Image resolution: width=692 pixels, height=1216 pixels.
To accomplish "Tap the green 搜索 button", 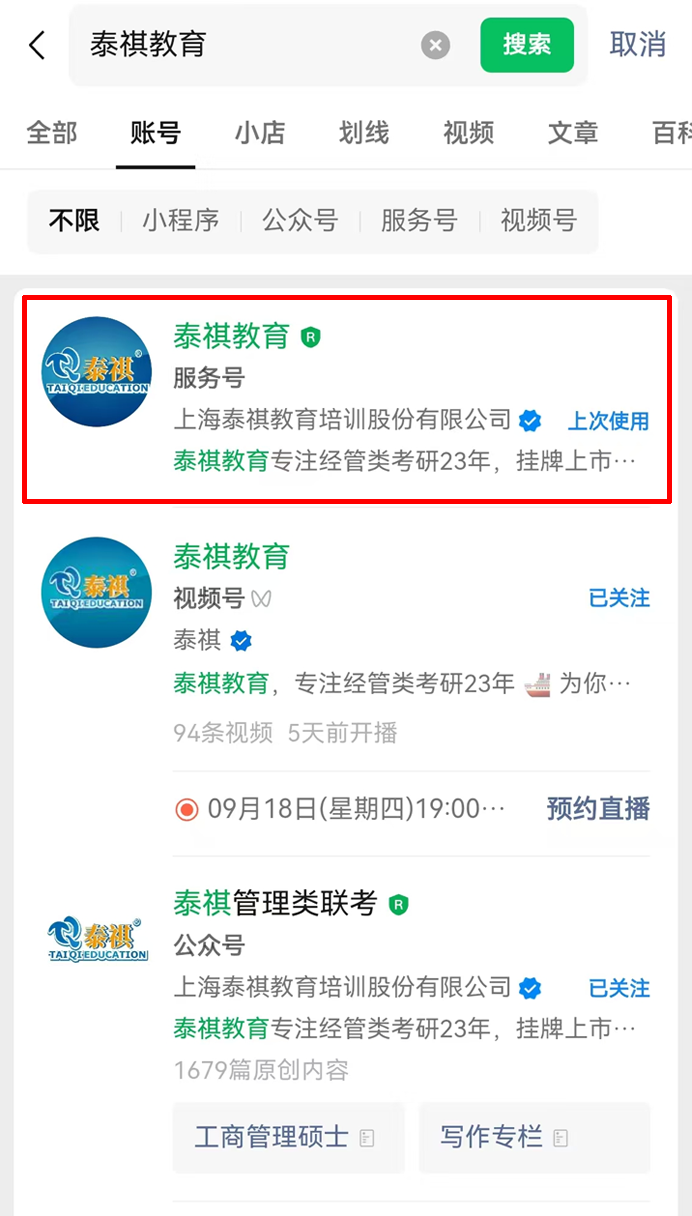I will point(527,45).
